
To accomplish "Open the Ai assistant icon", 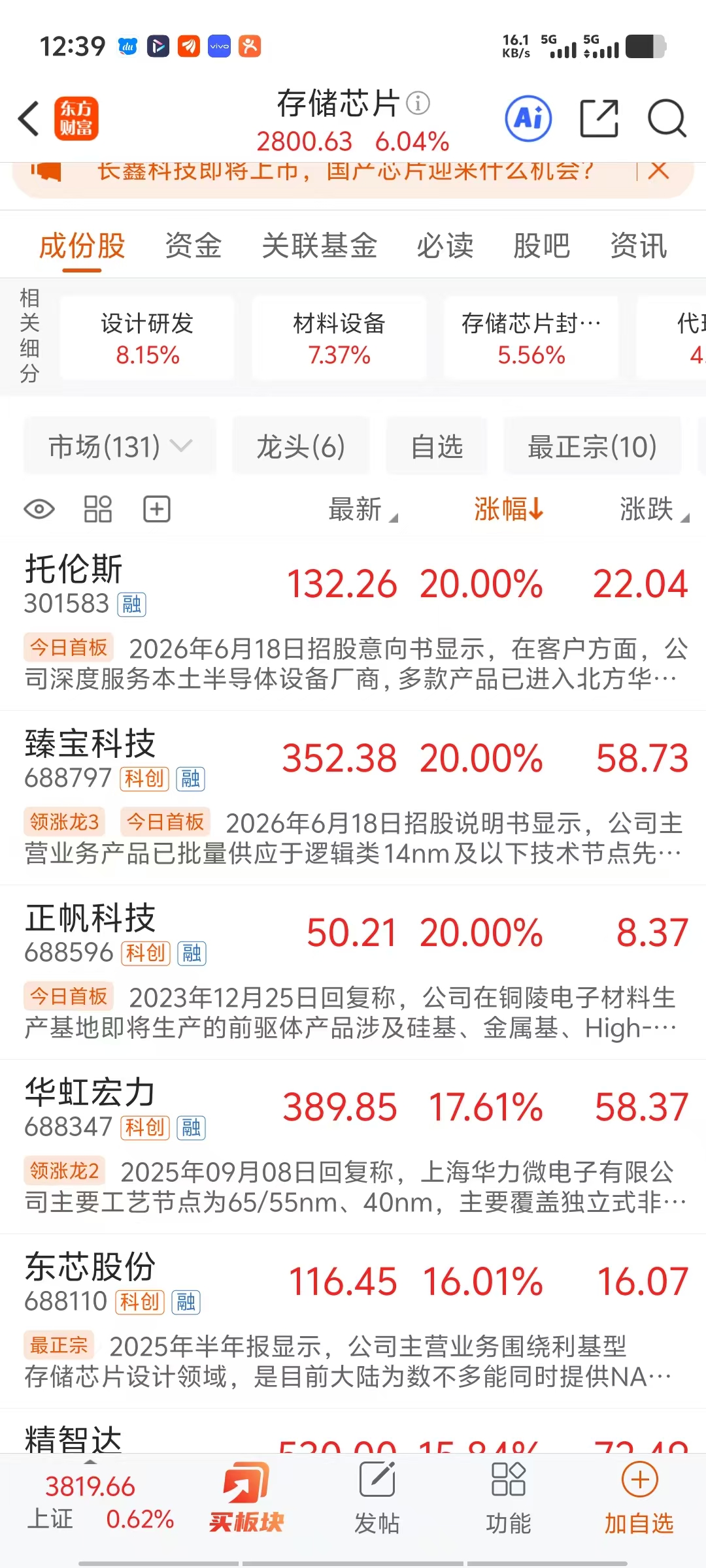I will click(x=528, y=119).
